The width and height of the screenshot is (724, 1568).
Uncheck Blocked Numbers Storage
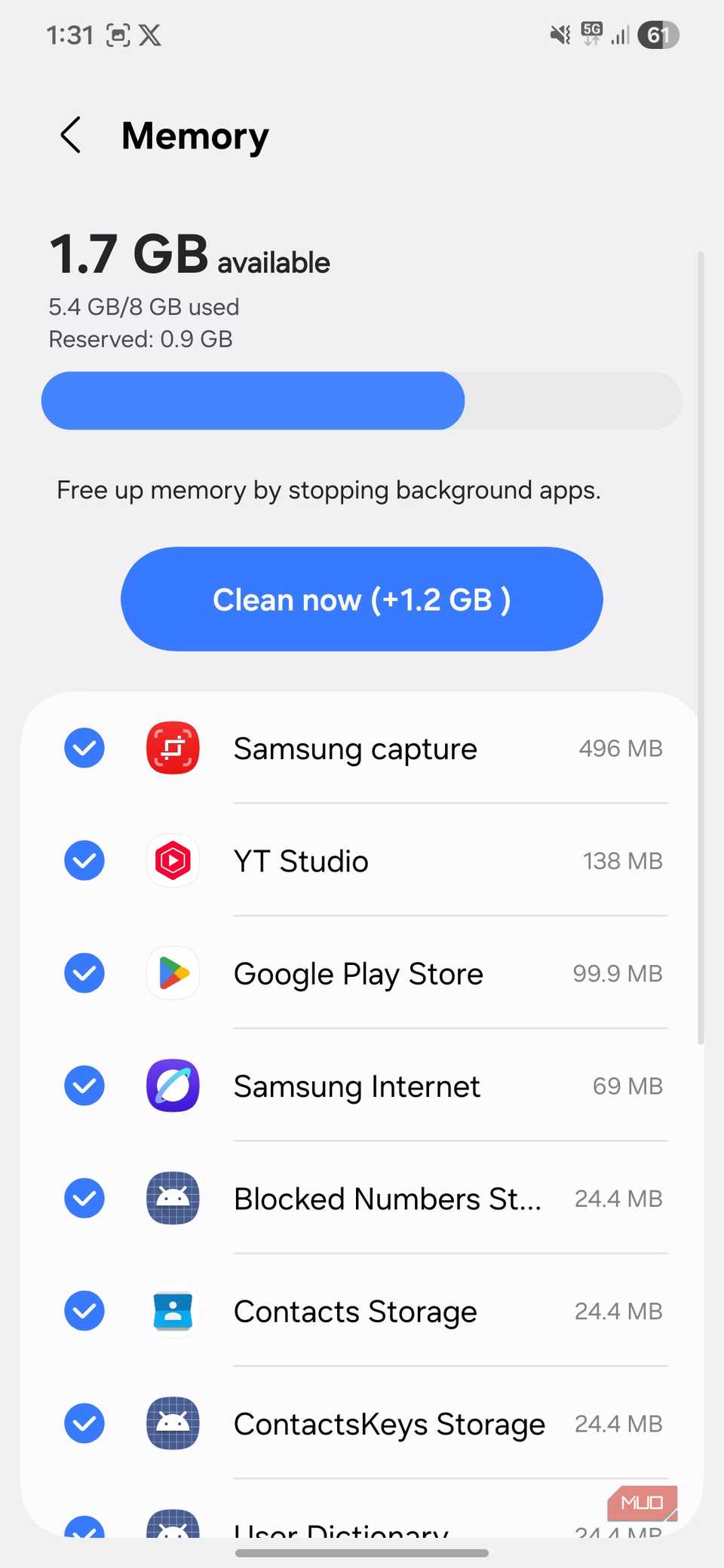(x=84, y=1199)
